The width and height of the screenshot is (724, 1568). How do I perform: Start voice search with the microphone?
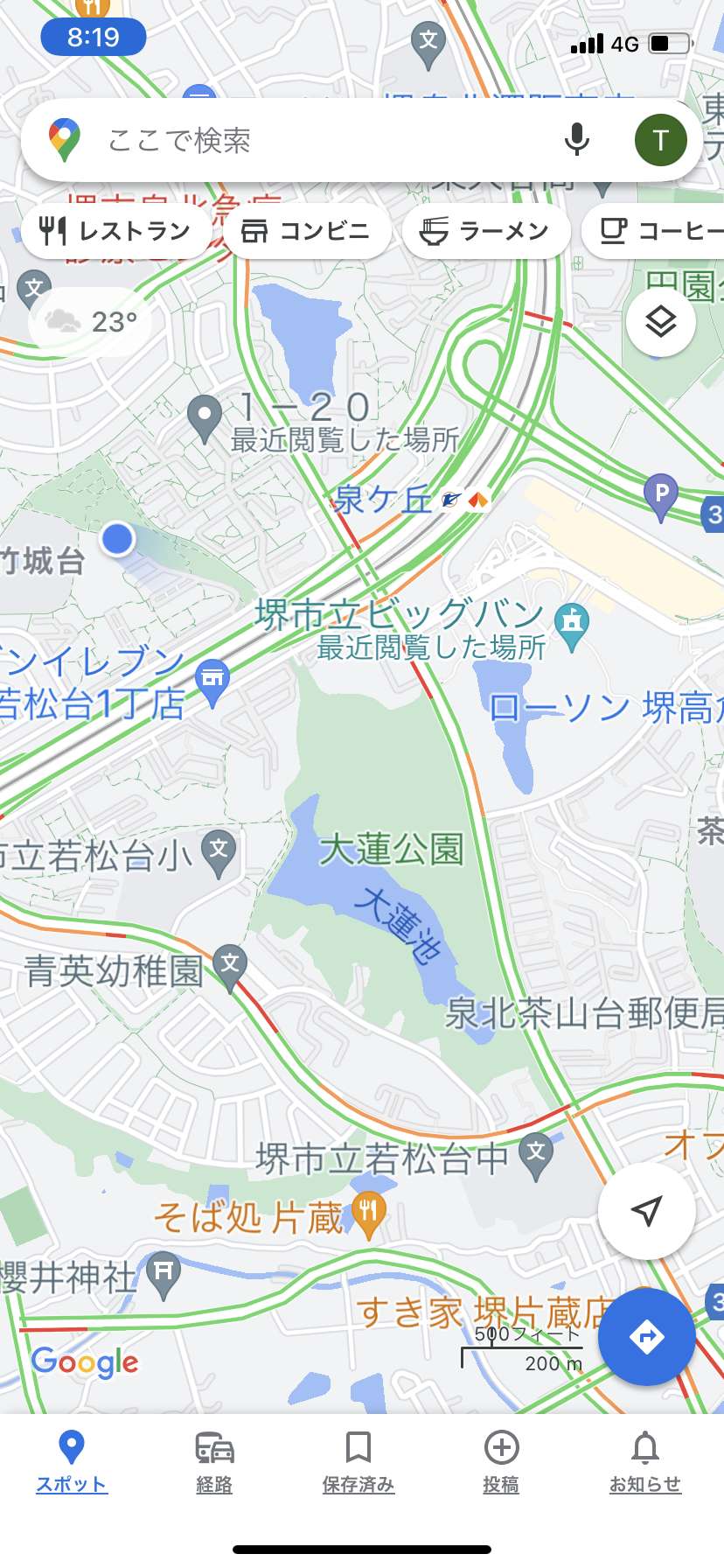coord(577,140)
